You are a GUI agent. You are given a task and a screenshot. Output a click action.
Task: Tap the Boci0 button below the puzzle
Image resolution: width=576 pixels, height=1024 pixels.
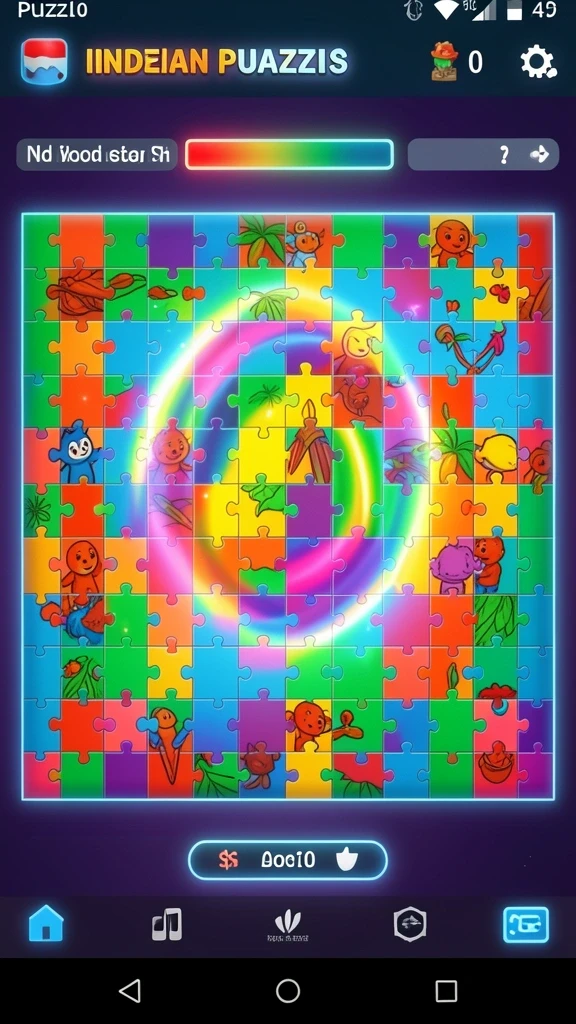click(288, 860)
